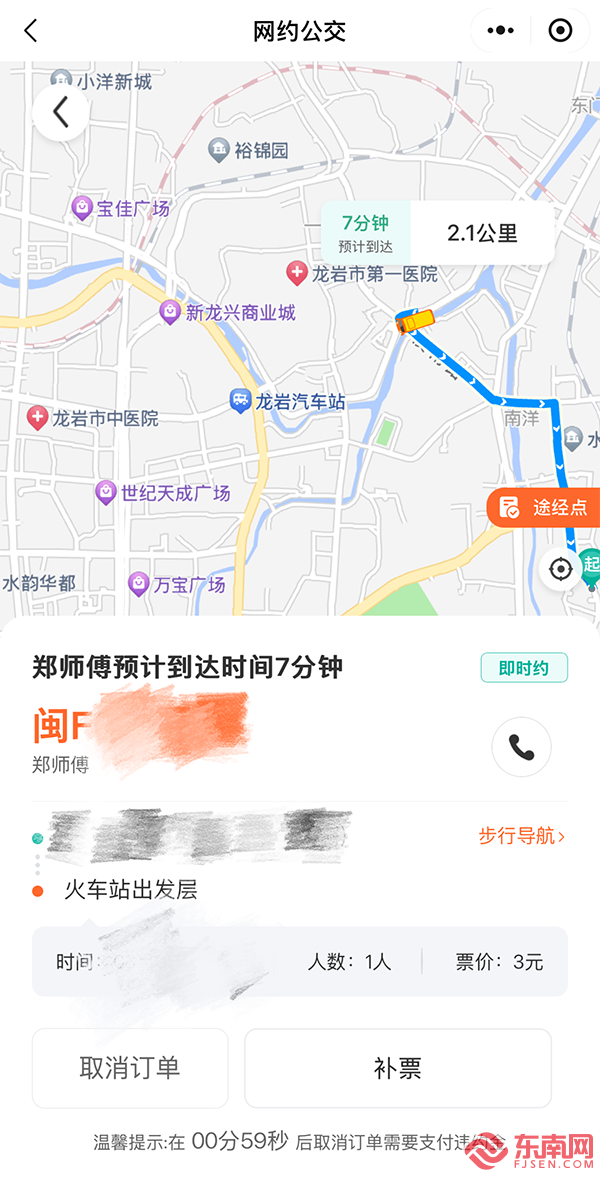Open 步行导航 walking navigation

coord(522,835)
